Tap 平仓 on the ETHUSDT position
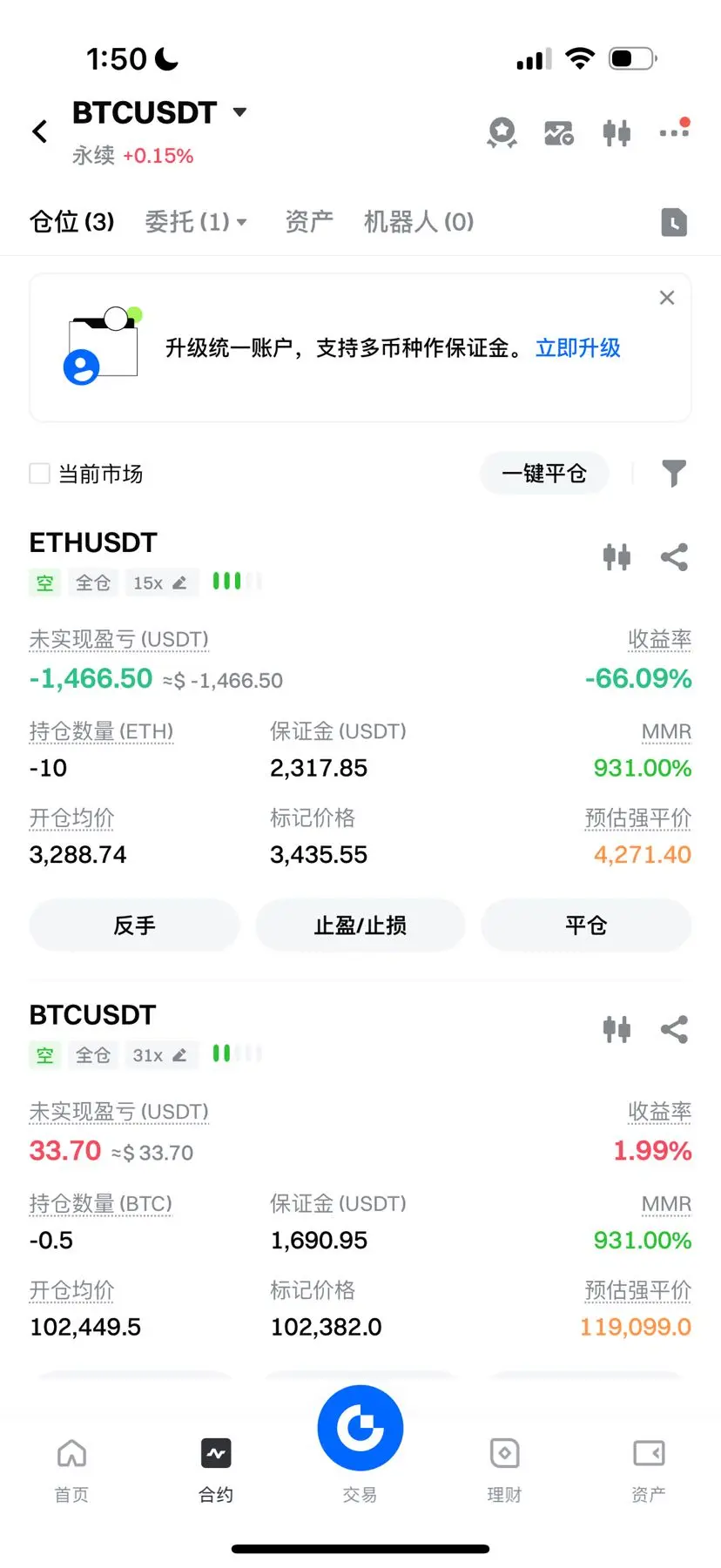The height and width of the screenshot is (1568, 721). (x=586, y=925)
